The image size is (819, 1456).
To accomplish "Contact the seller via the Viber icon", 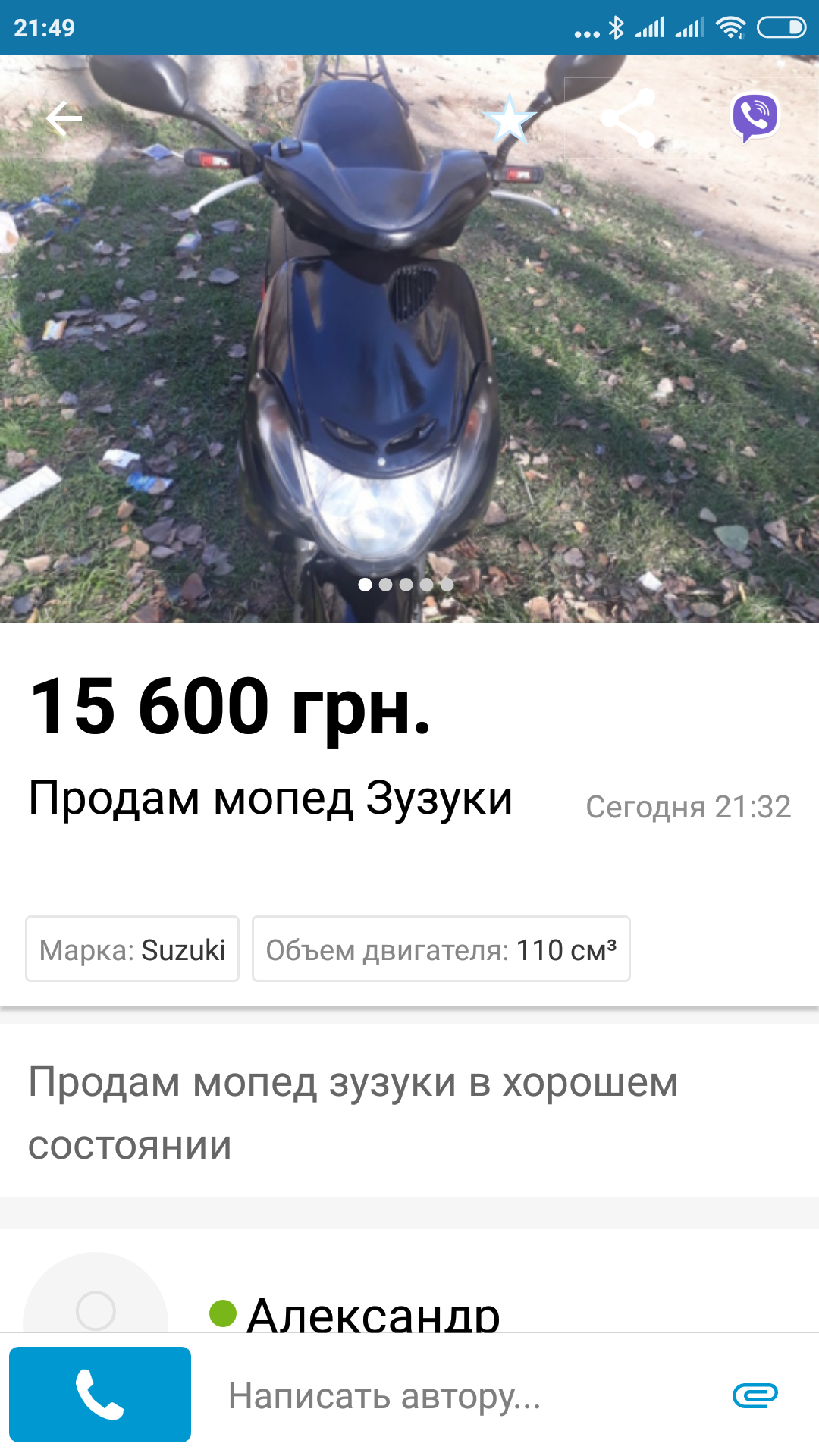I will [754, 118].
